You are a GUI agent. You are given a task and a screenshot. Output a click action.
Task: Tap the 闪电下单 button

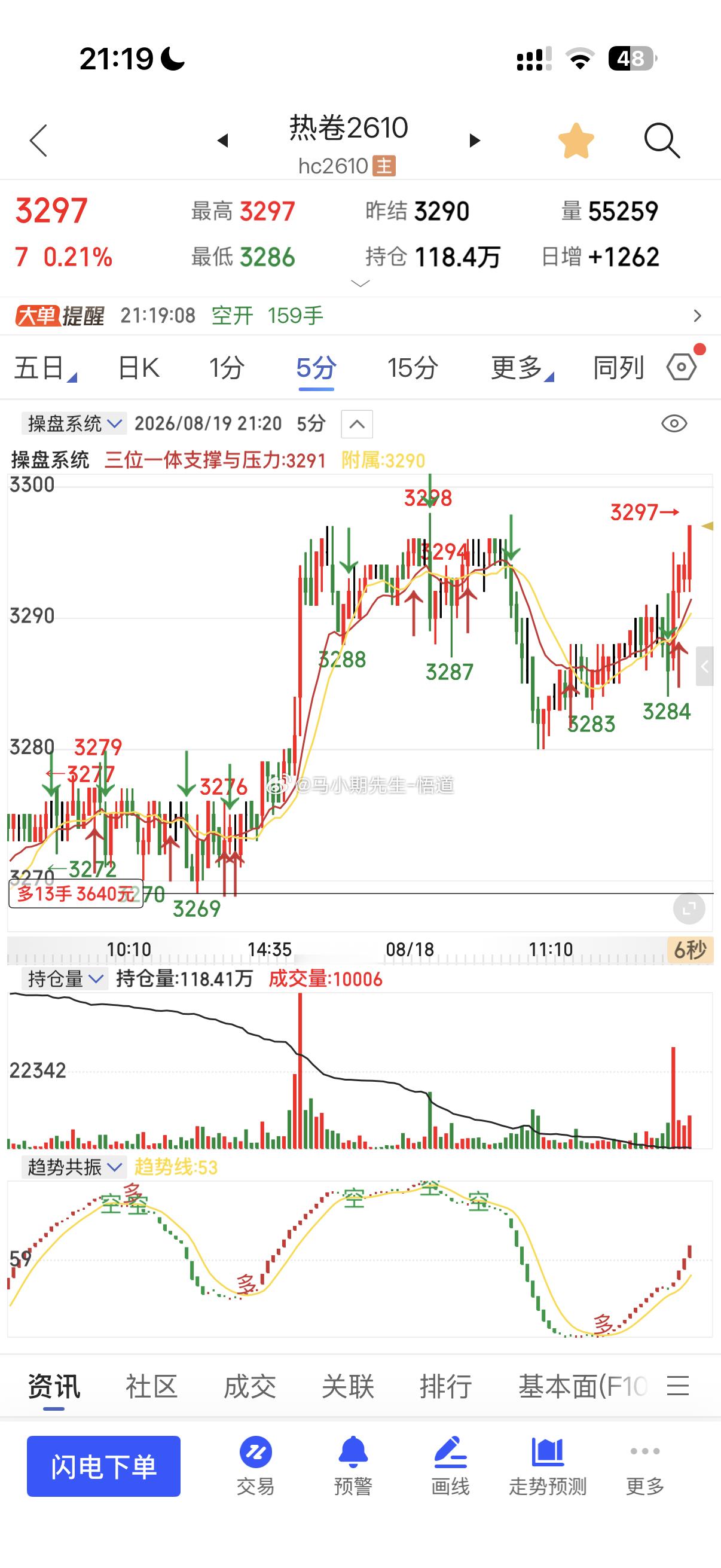103,1466
